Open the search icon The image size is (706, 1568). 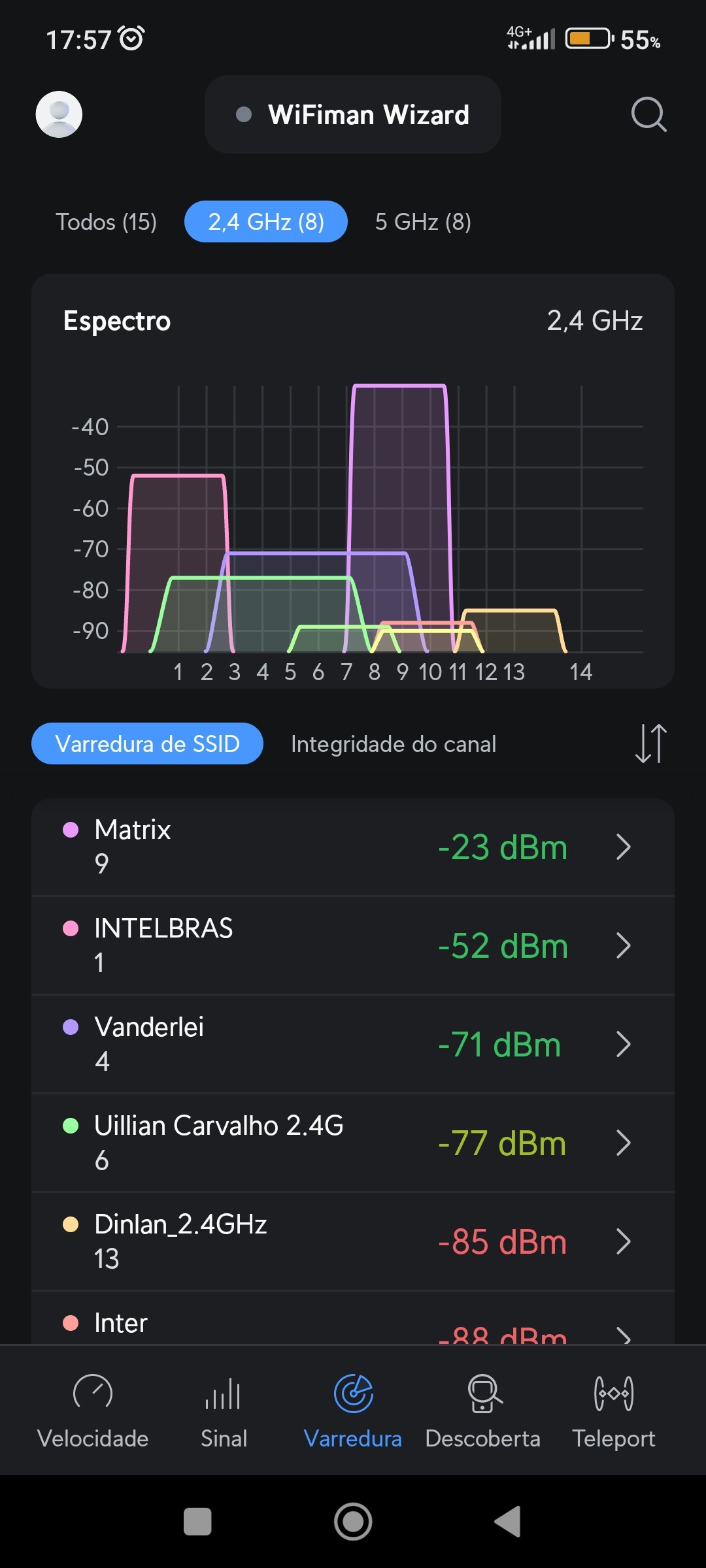click(648, 114)
